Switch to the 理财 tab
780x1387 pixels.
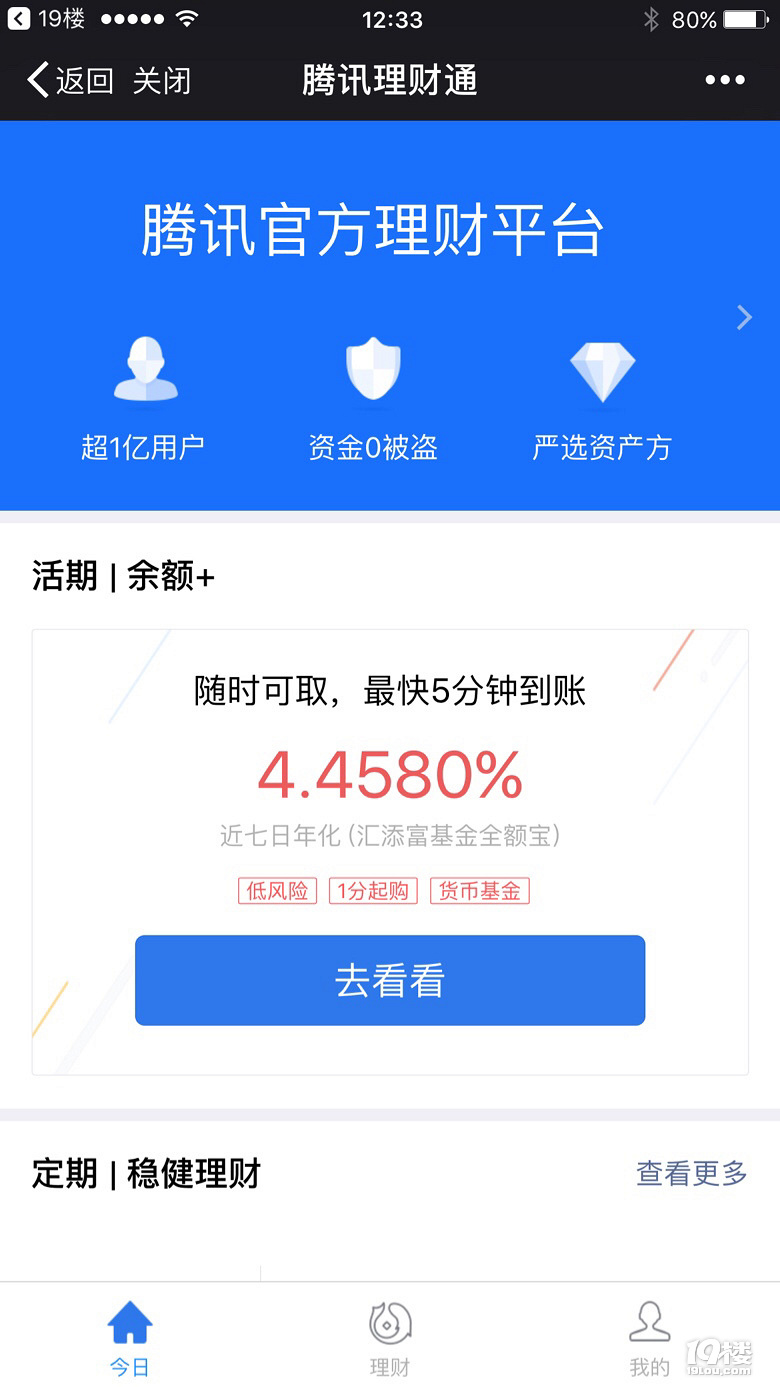pyautogui.click(x=390, y=1338)
